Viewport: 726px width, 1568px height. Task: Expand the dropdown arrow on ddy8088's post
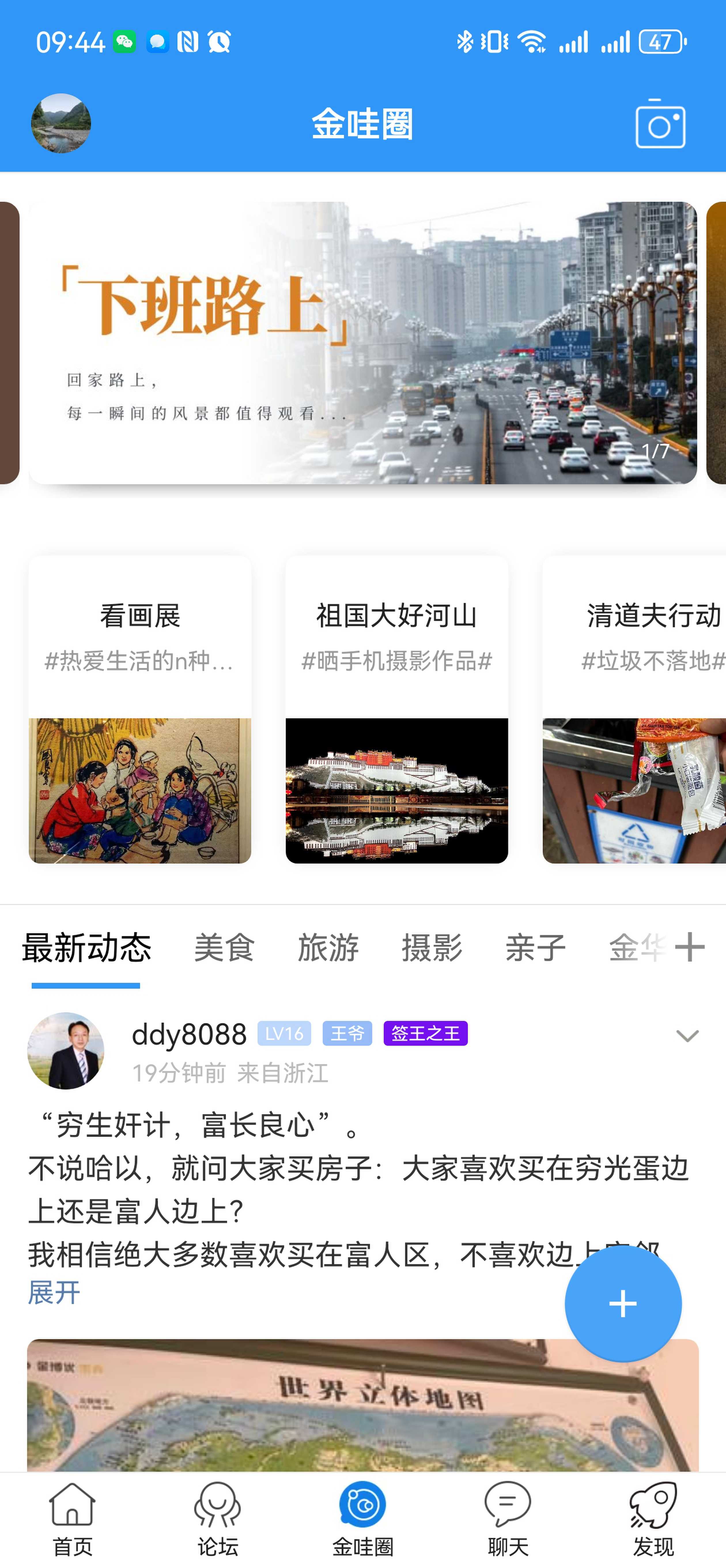687,1035
